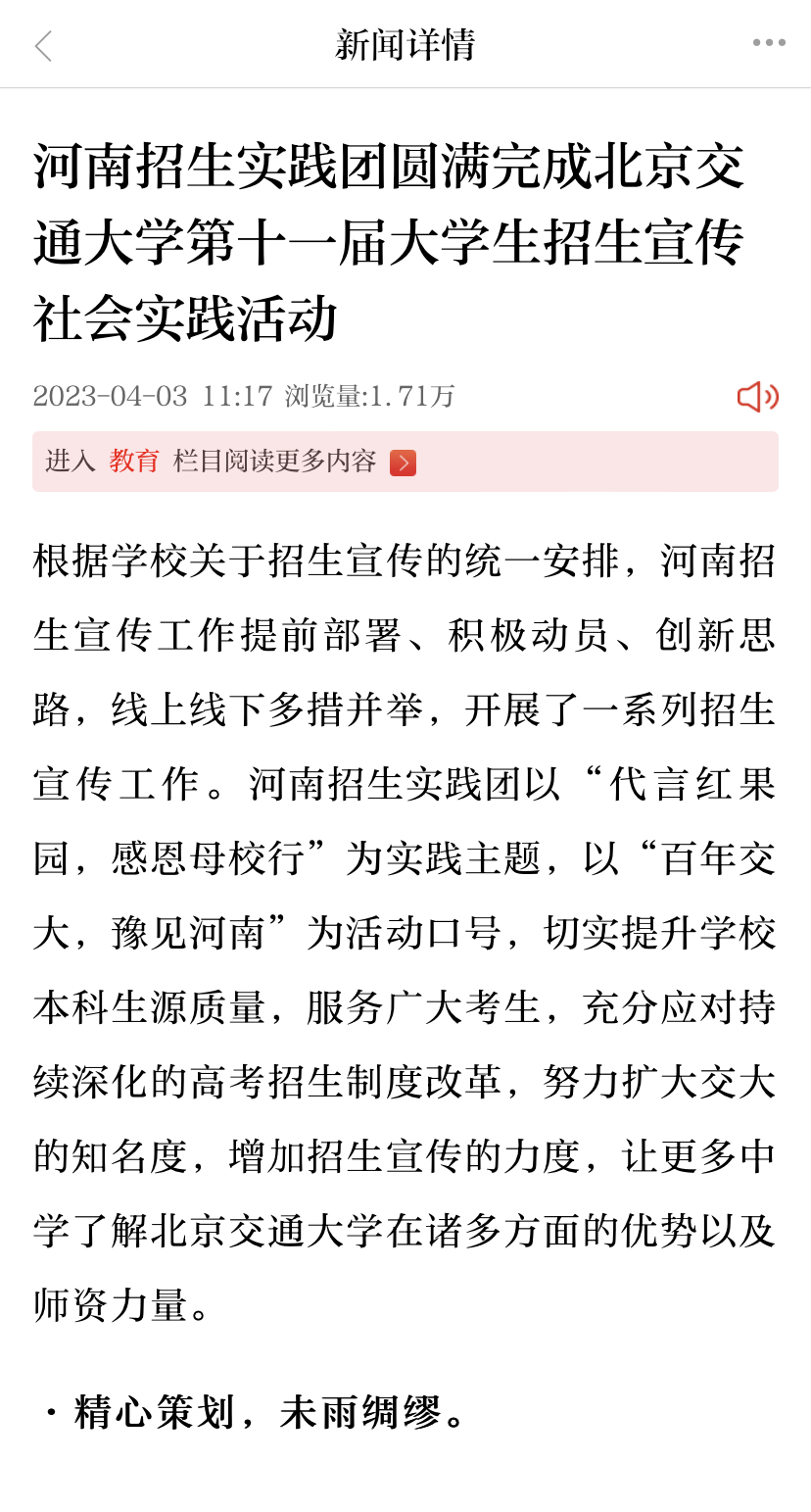Image resolution: width=811 pixels, height=1512 pixels.
Task: Open the three-dot more options menu
Action: click(769, 43)
